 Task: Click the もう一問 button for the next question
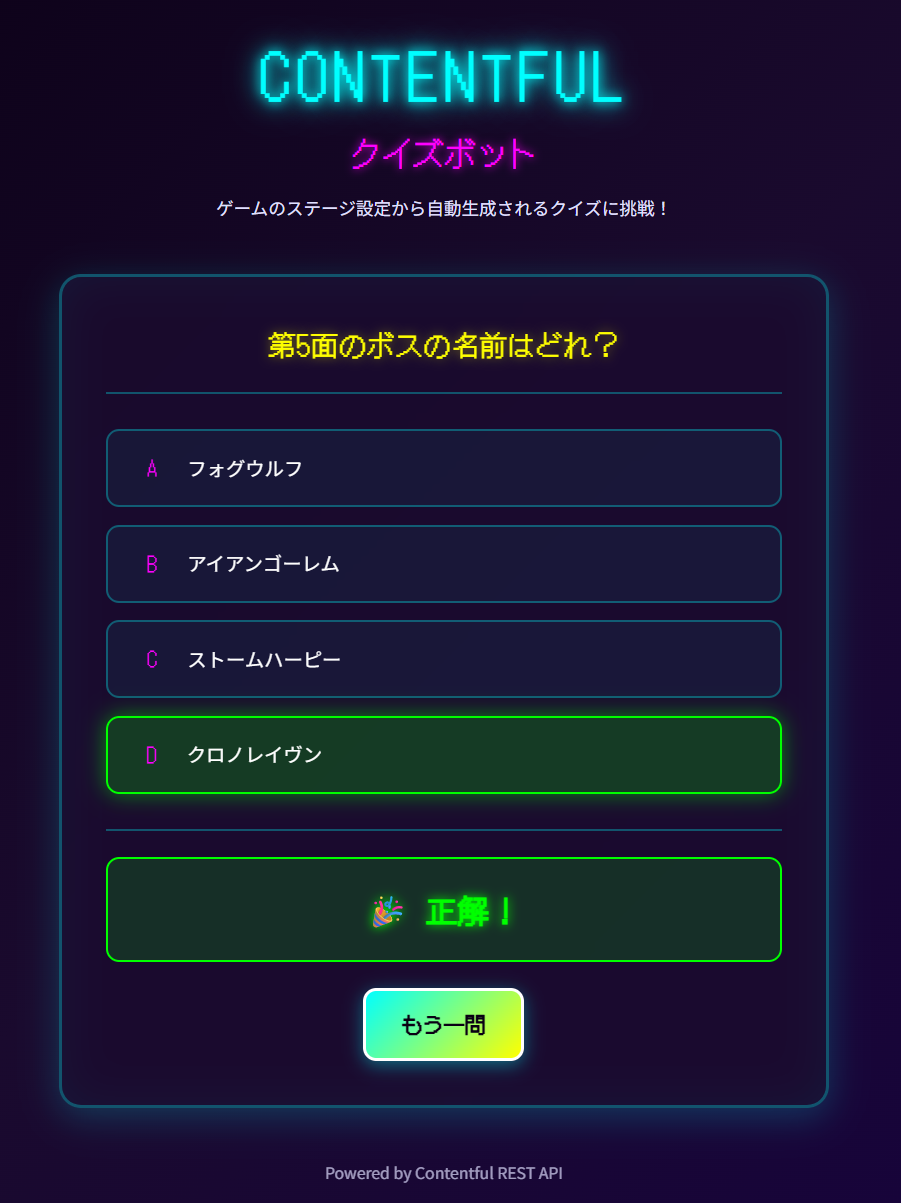pyautogui.click(x=443, y=1024)
